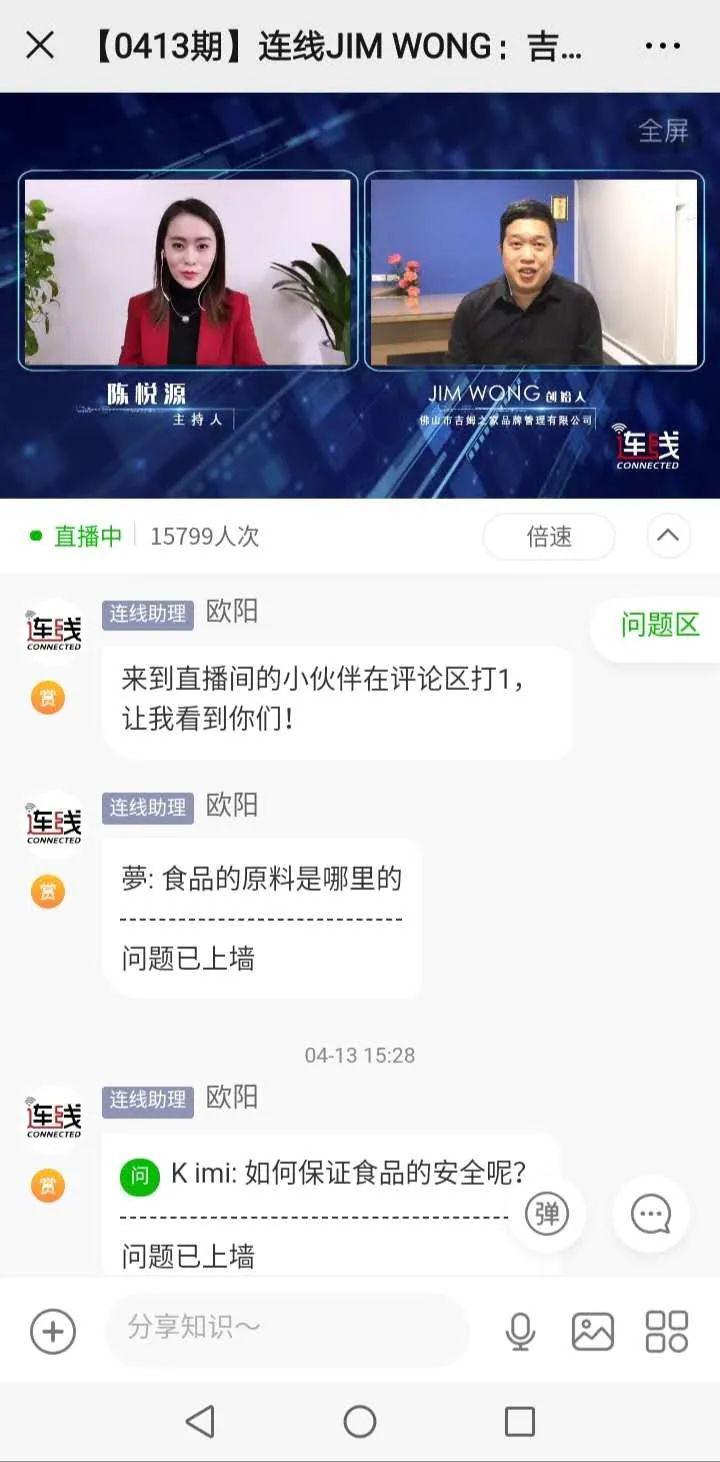
Task: Open the comment bubble icon
Action: coord(651,1213)
